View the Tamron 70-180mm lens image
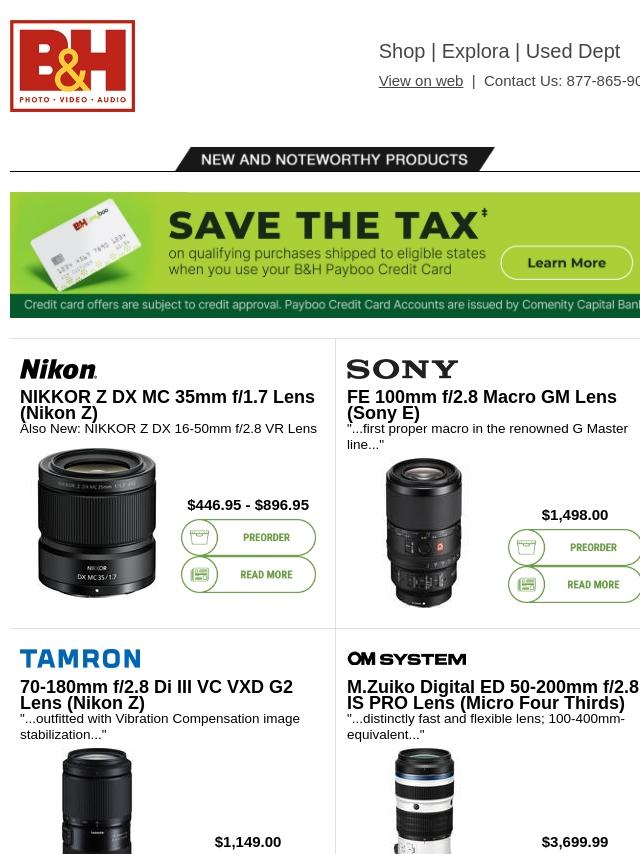 pos(97,800)
